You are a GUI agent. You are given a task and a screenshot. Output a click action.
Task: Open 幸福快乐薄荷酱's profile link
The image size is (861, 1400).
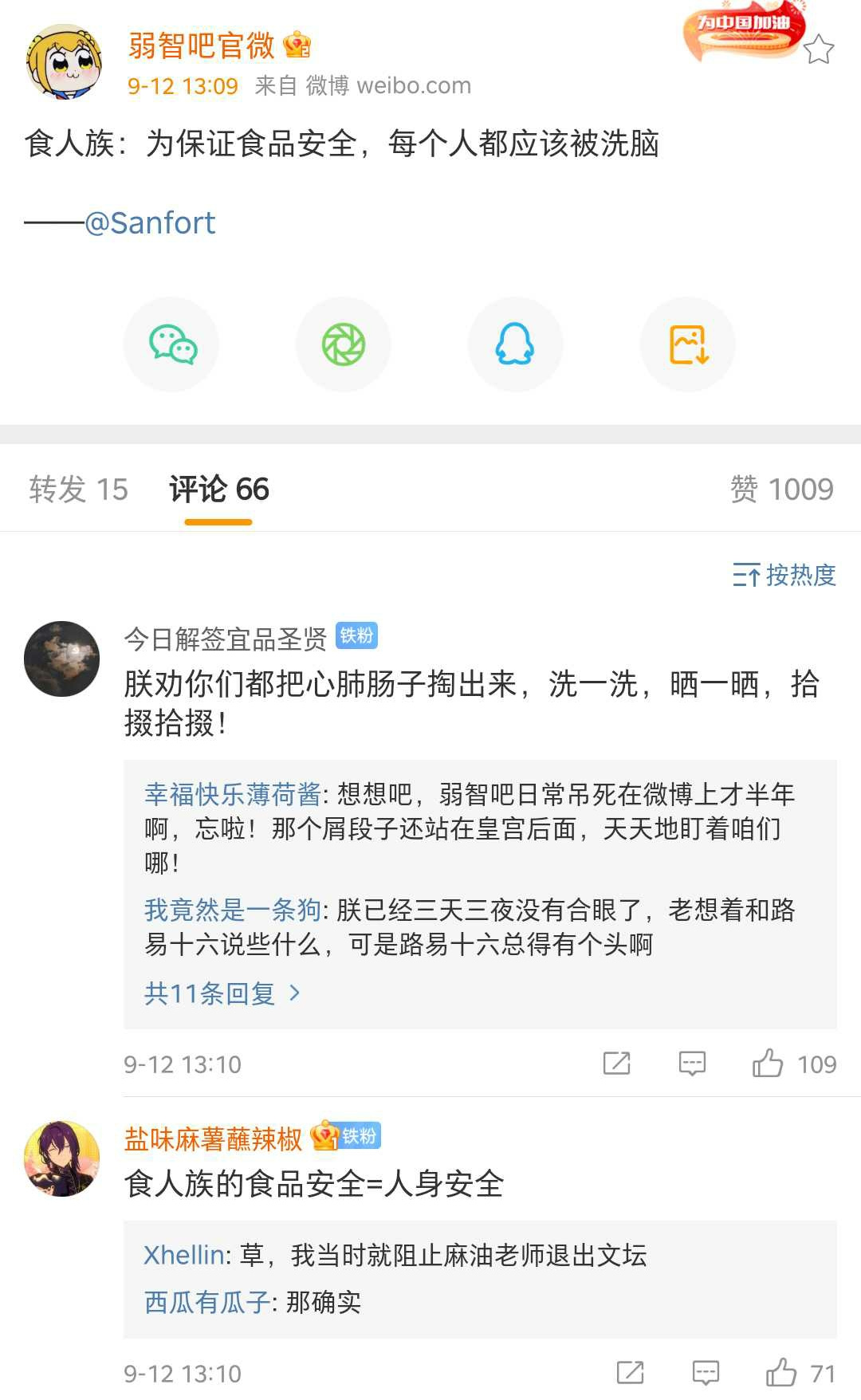pyautogui.click(x=232, y=794)
